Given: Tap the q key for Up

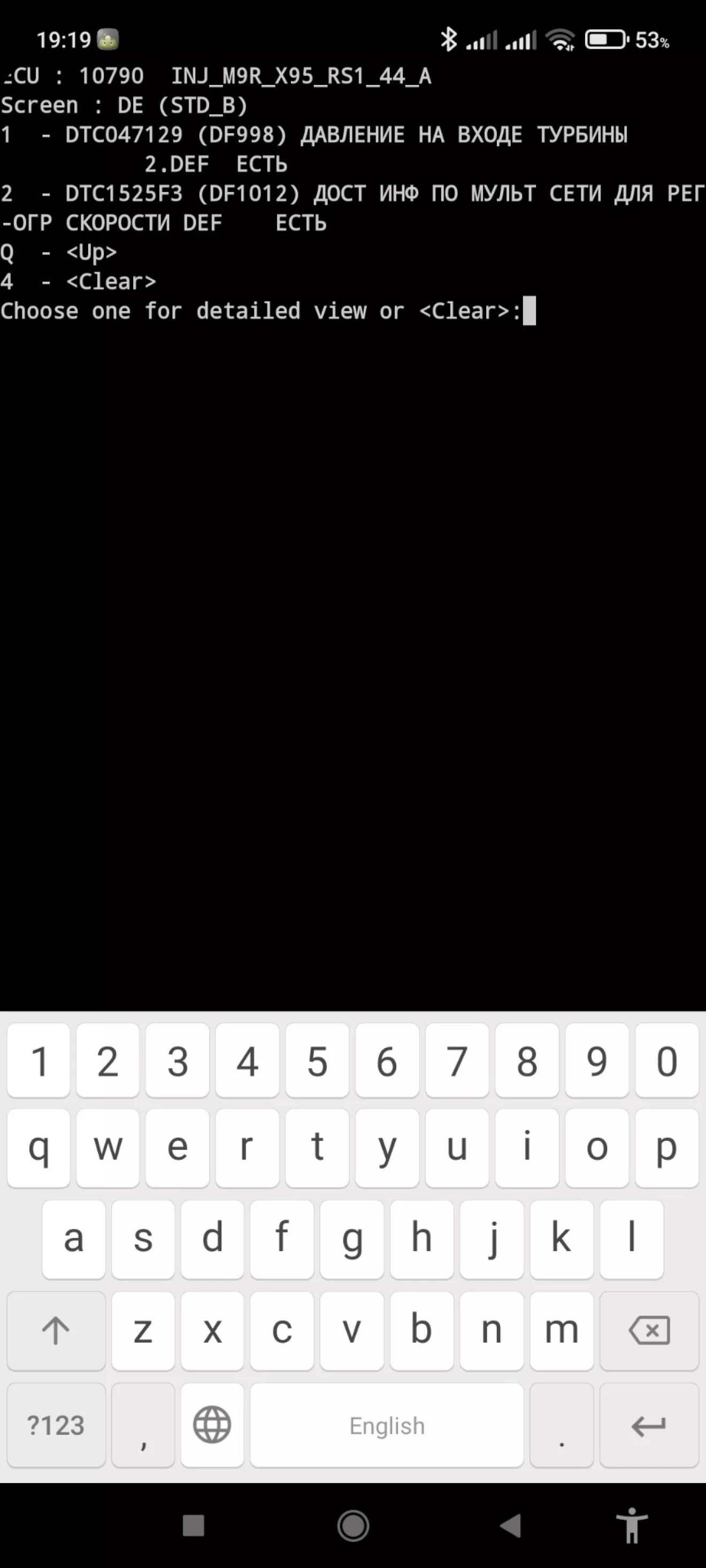Looking at the screenshot, I should click(x=39, y=1148).
